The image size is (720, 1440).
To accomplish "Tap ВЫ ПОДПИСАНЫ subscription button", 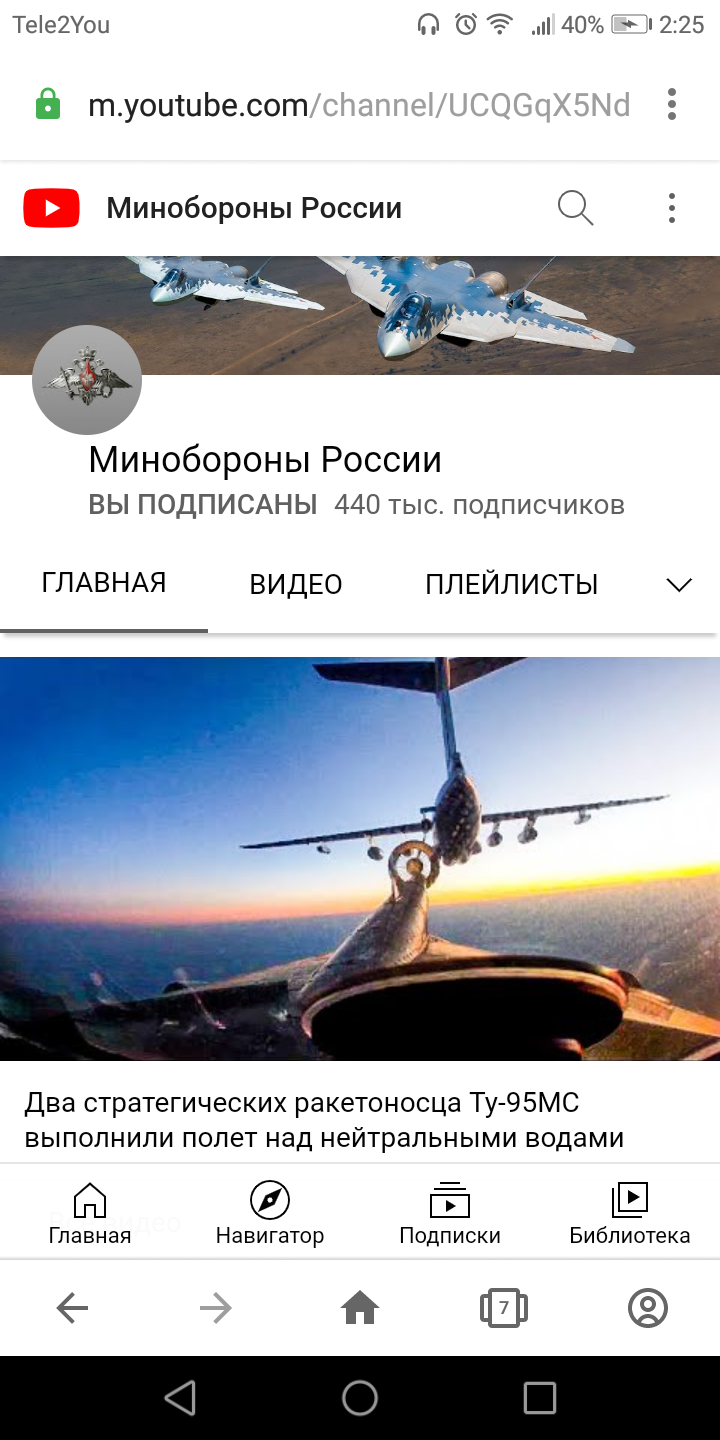I will 203,505.
